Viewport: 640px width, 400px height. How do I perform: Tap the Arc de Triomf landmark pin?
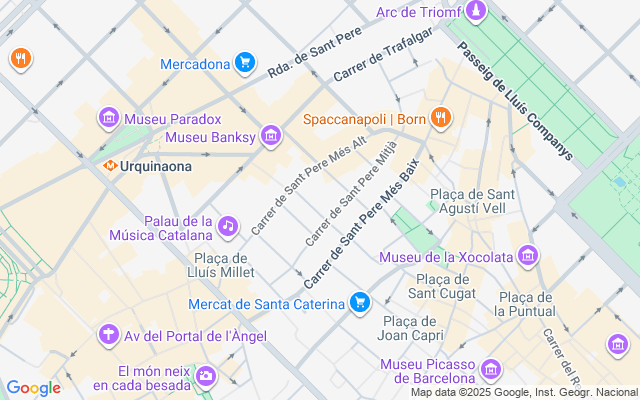tap(477, 12)
